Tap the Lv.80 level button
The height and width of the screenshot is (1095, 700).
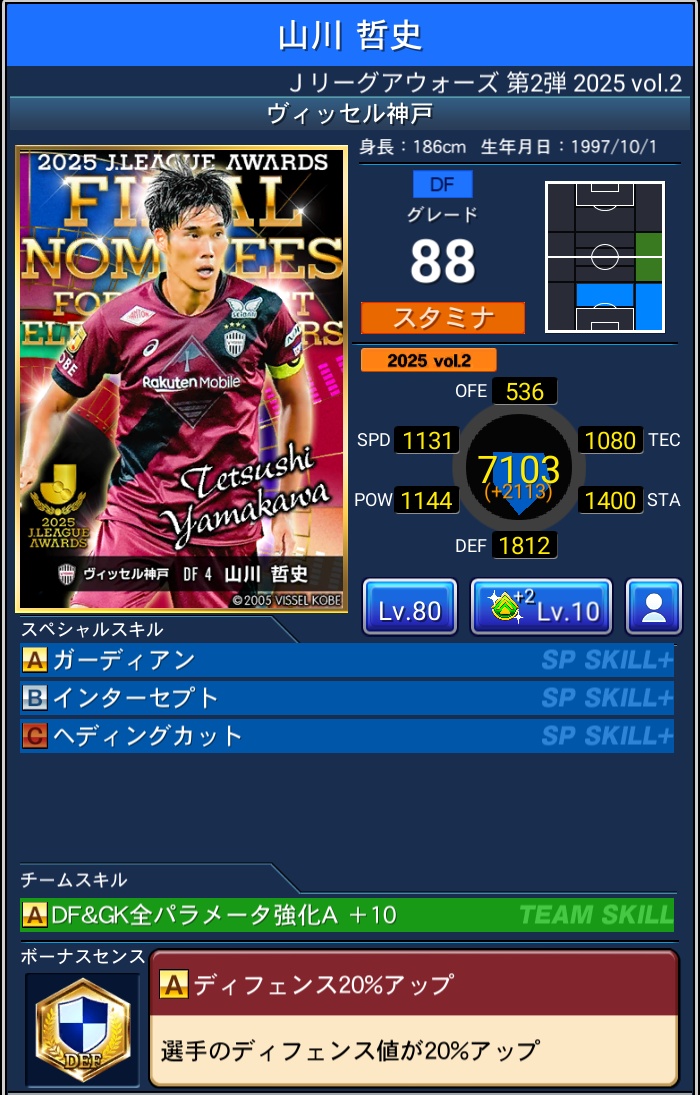click(409, 607)
